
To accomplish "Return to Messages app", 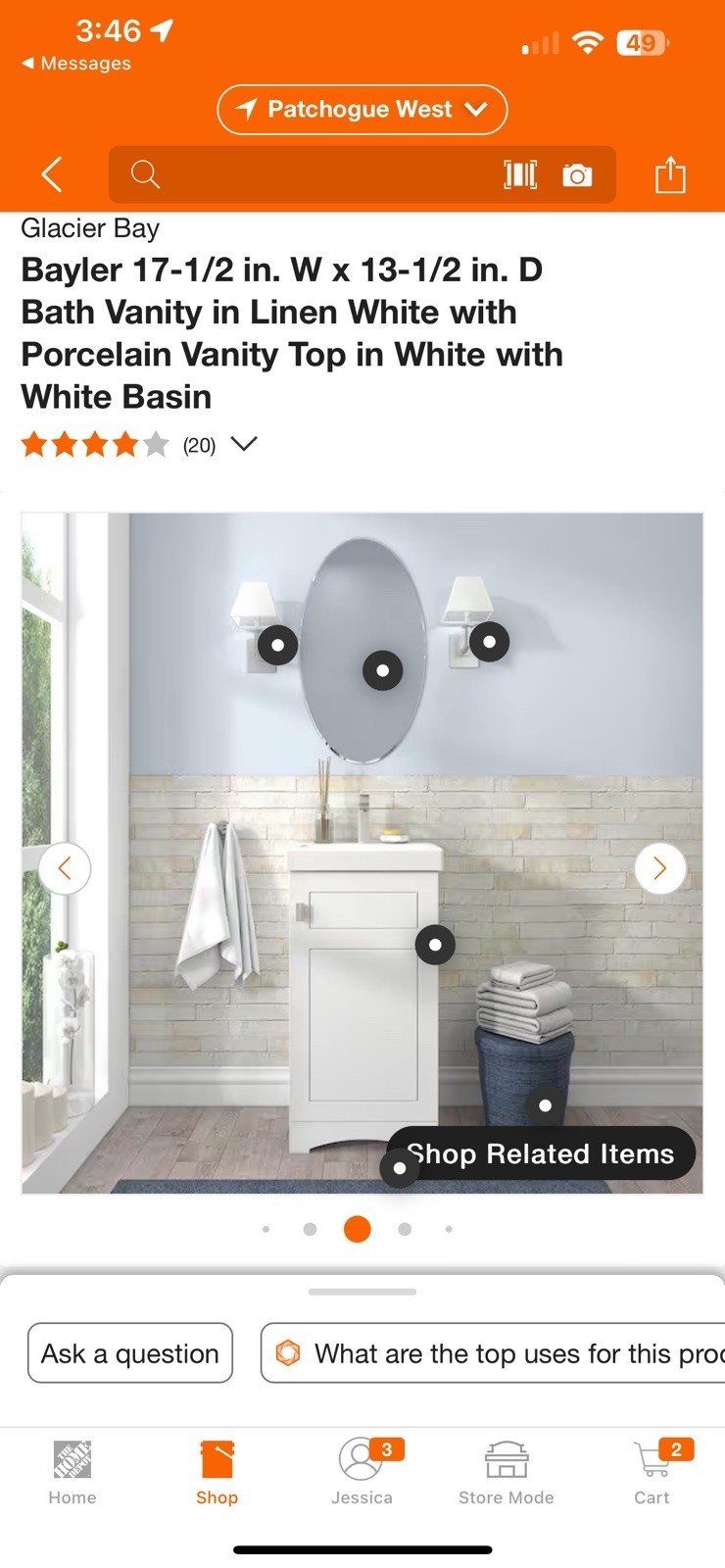I will coord(76,63).
